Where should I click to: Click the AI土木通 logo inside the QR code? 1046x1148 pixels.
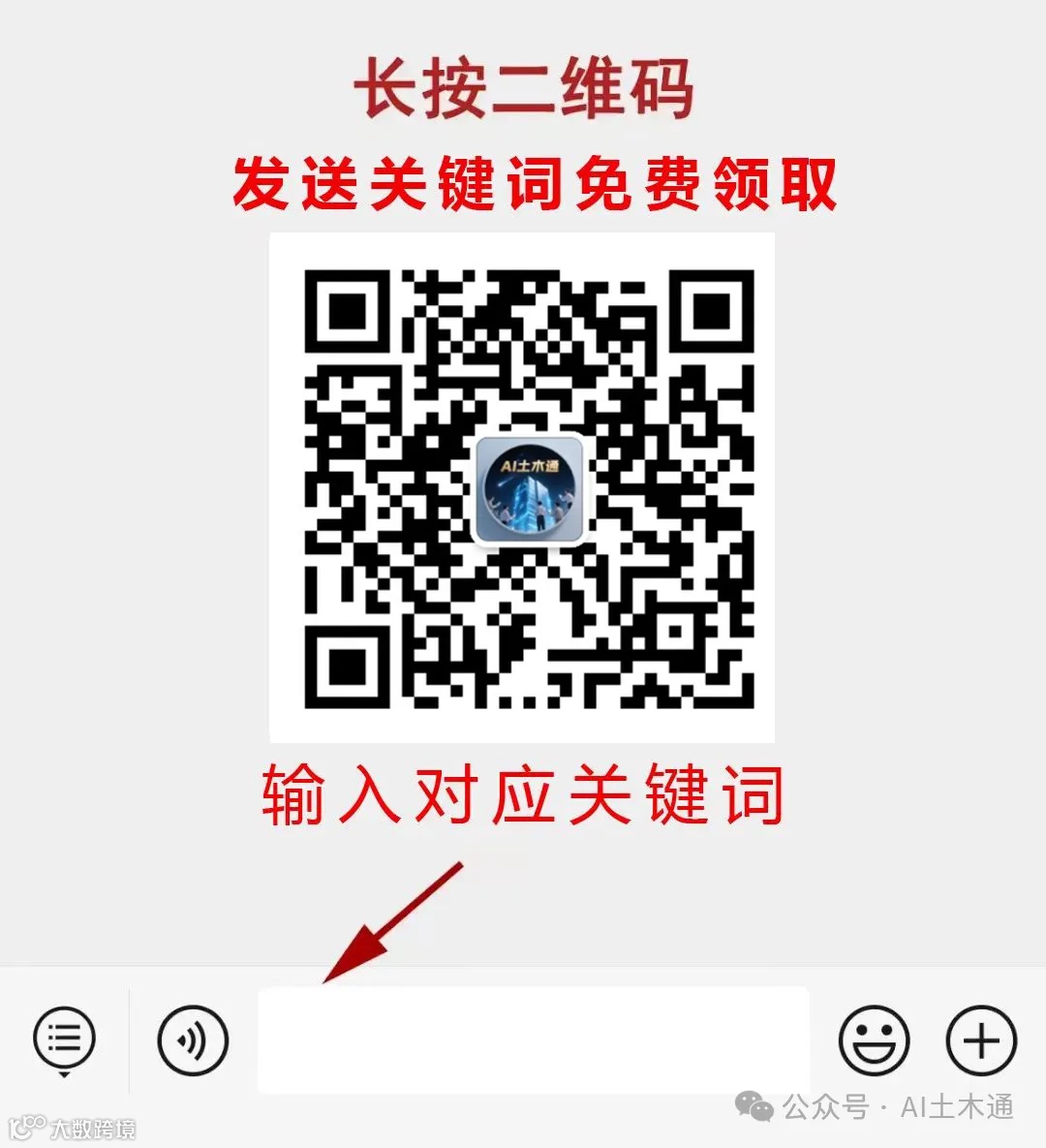pyautogui.click(x=530, y=489)
